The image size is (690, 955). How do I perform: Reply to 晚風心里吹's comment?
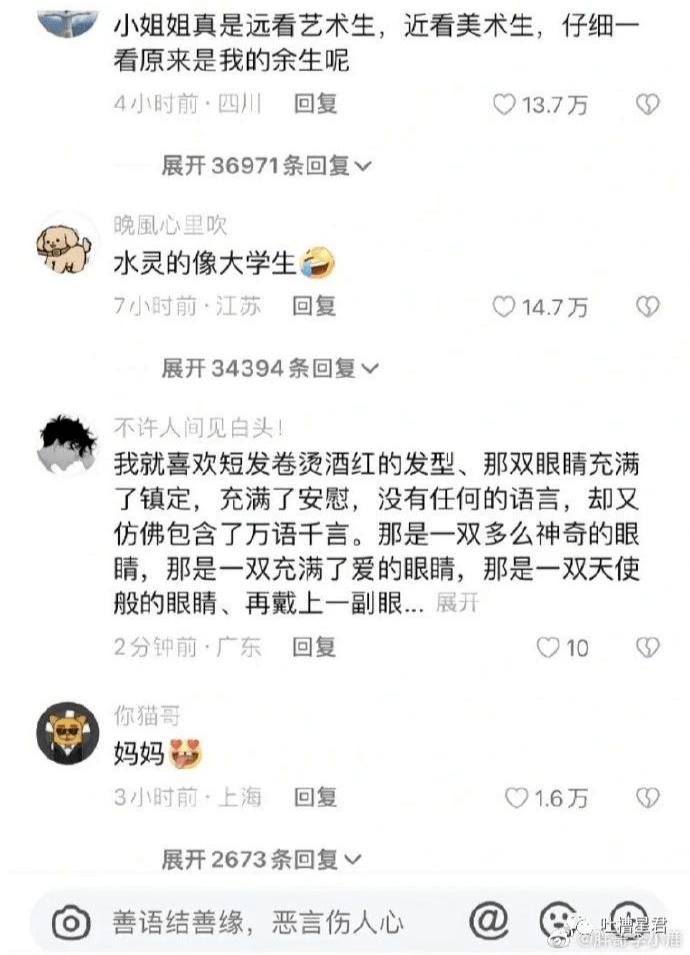(x=314, y=306)
